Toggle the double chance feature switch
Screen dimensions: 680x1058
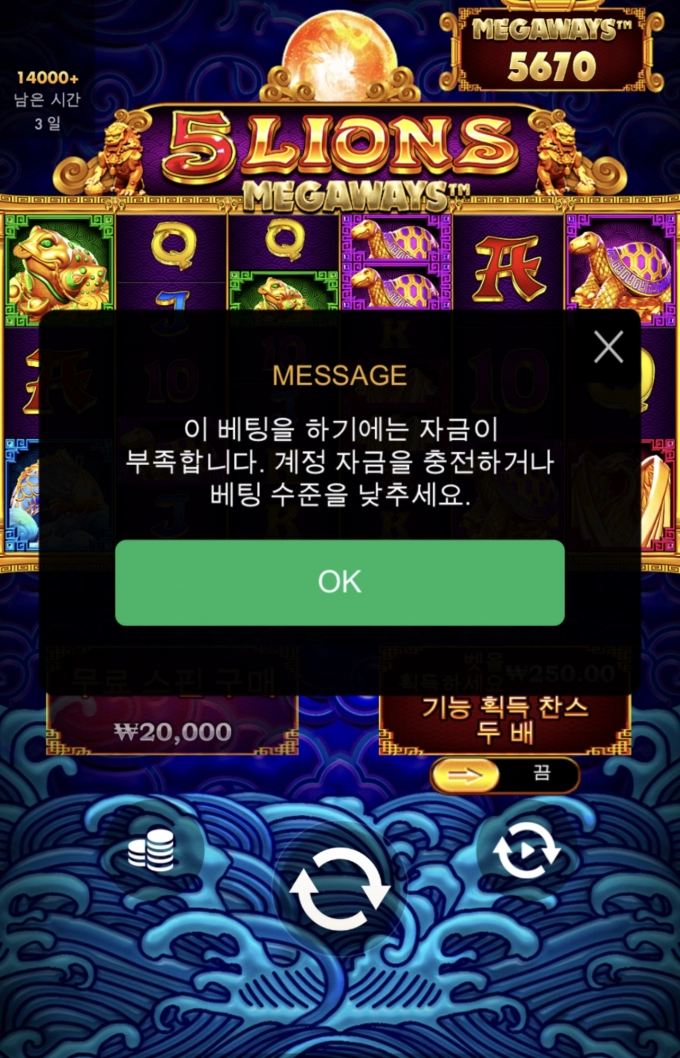(x=504, y=775)
